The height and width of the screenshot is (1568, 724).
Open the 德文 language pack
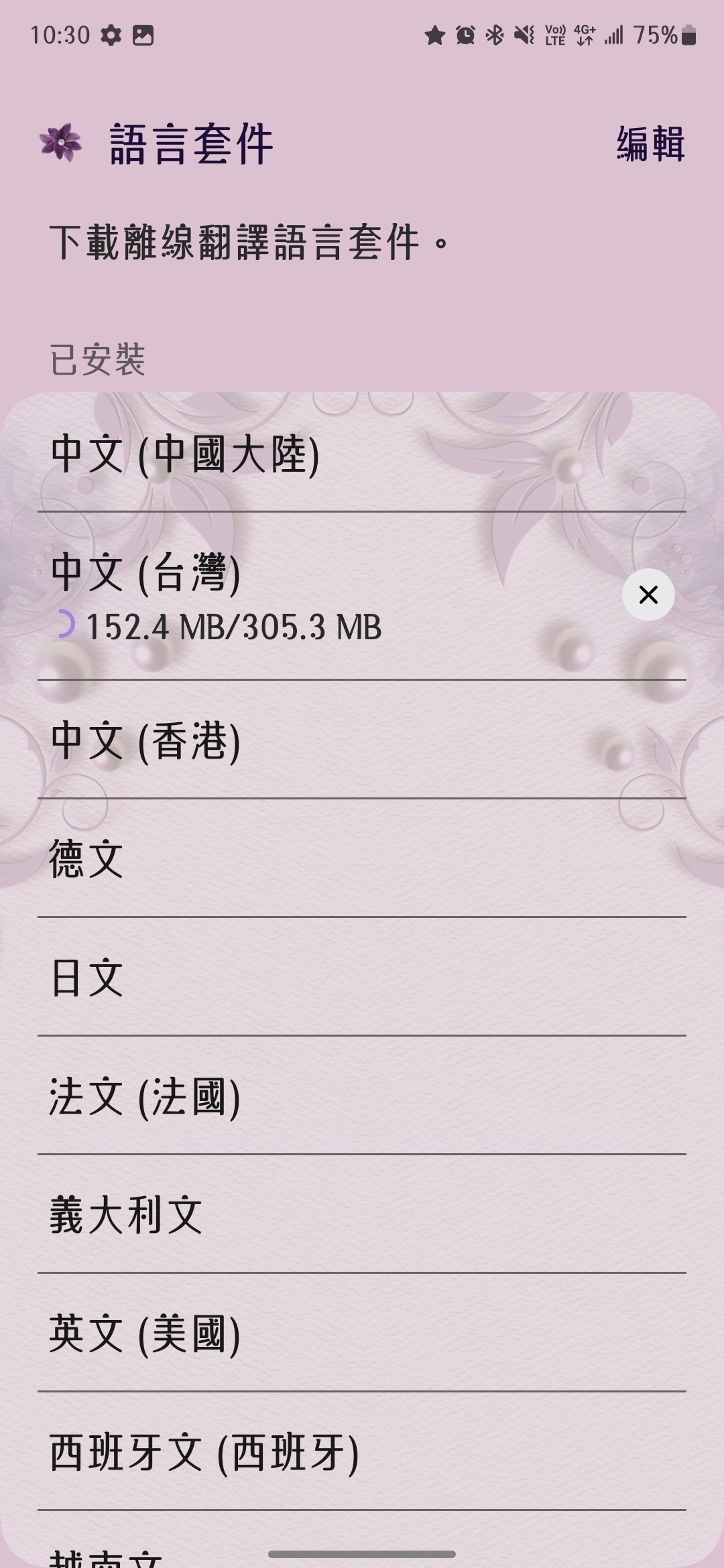[x=362, y=859]
